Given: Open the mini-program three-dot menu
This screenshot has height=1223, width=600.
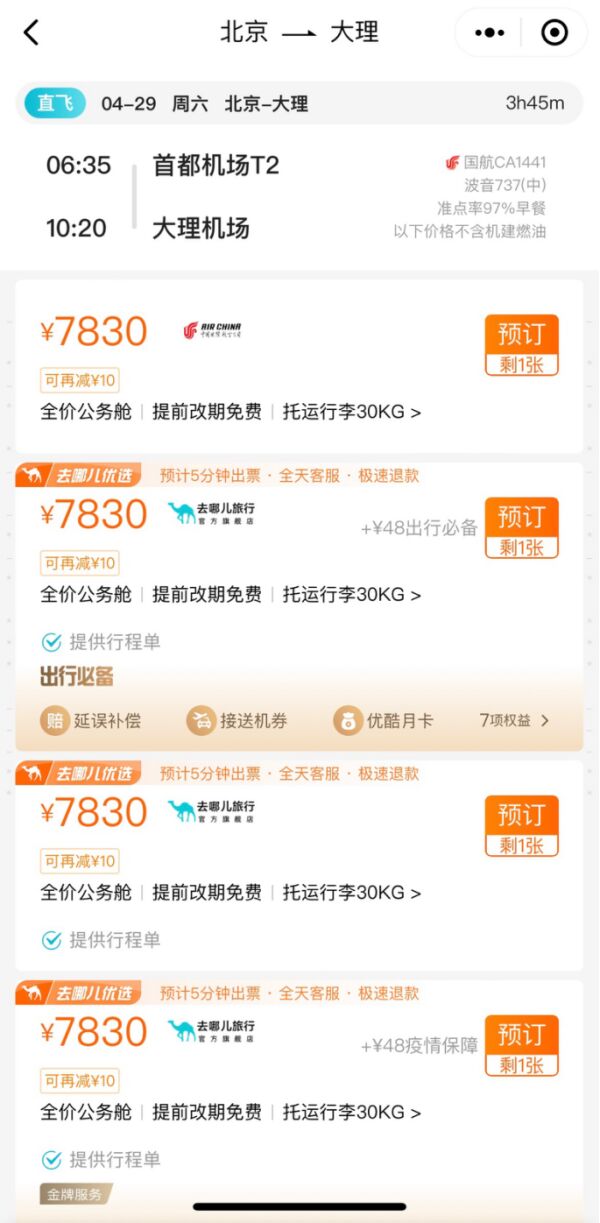Looking at the screenshot, I should 490,33.
